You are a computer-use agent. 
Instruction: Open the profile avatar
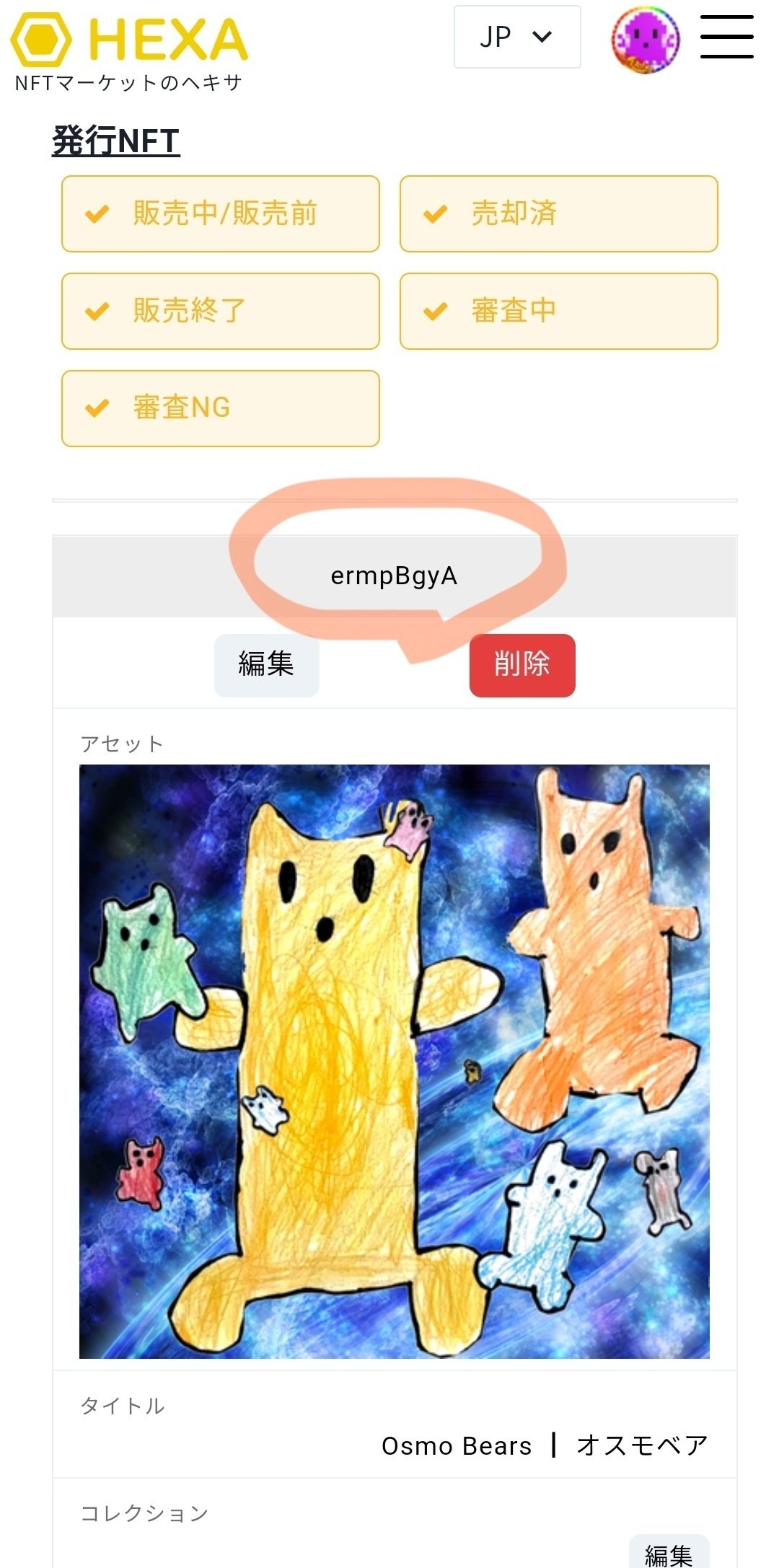point(646,39)
